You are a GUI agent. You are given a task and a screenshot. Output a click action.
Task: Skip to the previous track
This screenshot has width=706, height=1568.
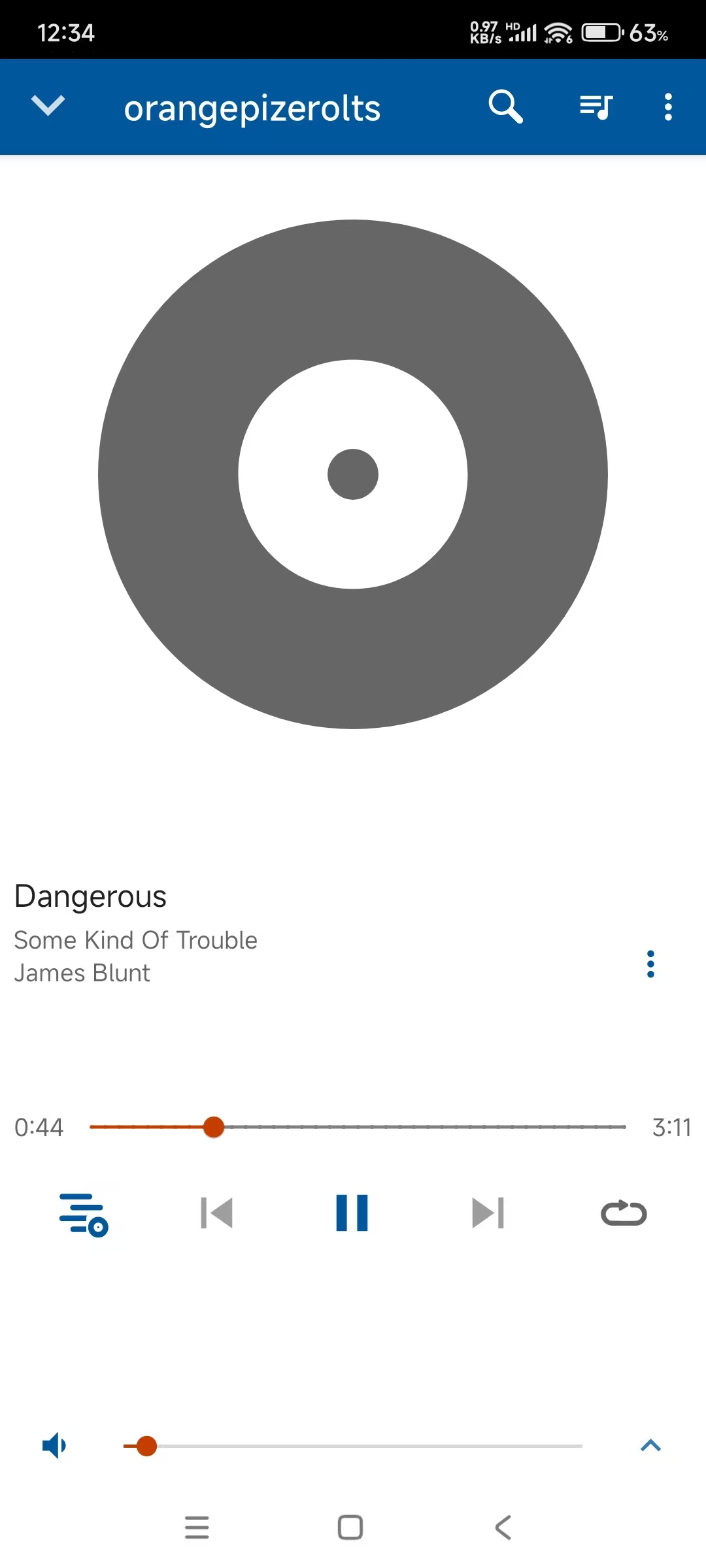pyautogui.click(x=217, y=1213)
